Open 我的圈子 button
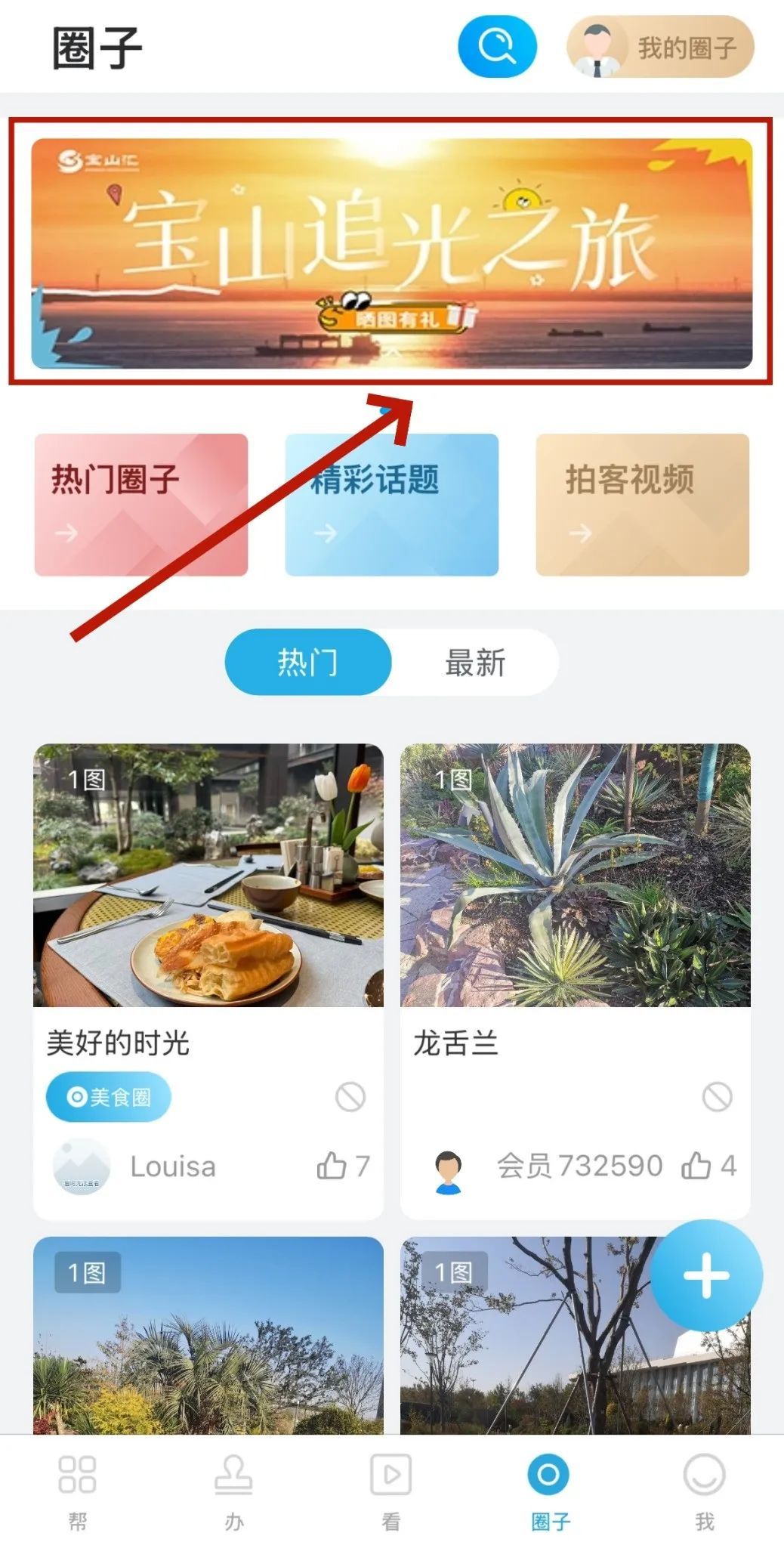The height and width of the screenshot is (1545, 784). click(661, 48)
